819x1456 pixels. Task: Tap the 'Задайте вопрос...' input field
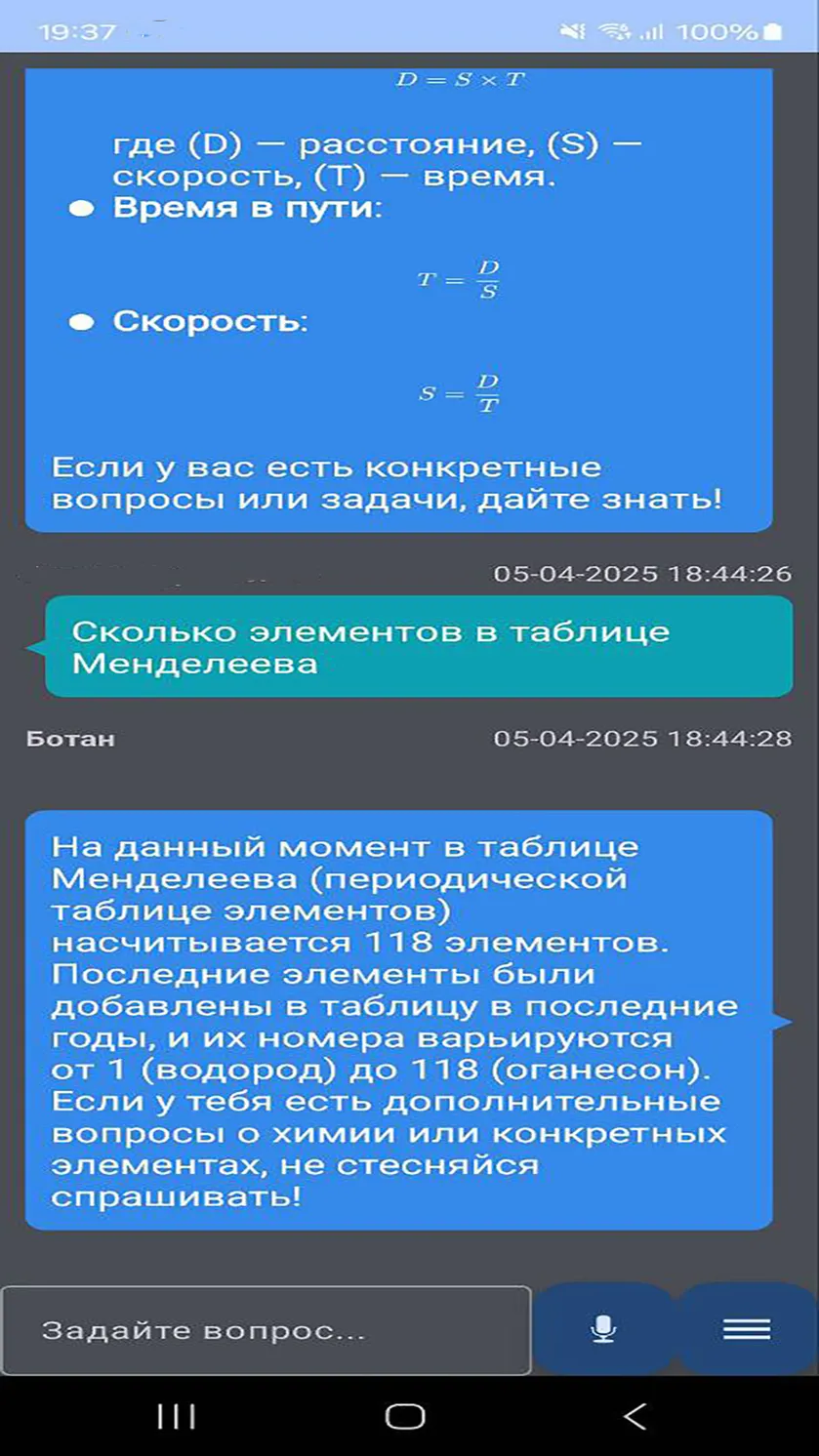(266, 1330)
